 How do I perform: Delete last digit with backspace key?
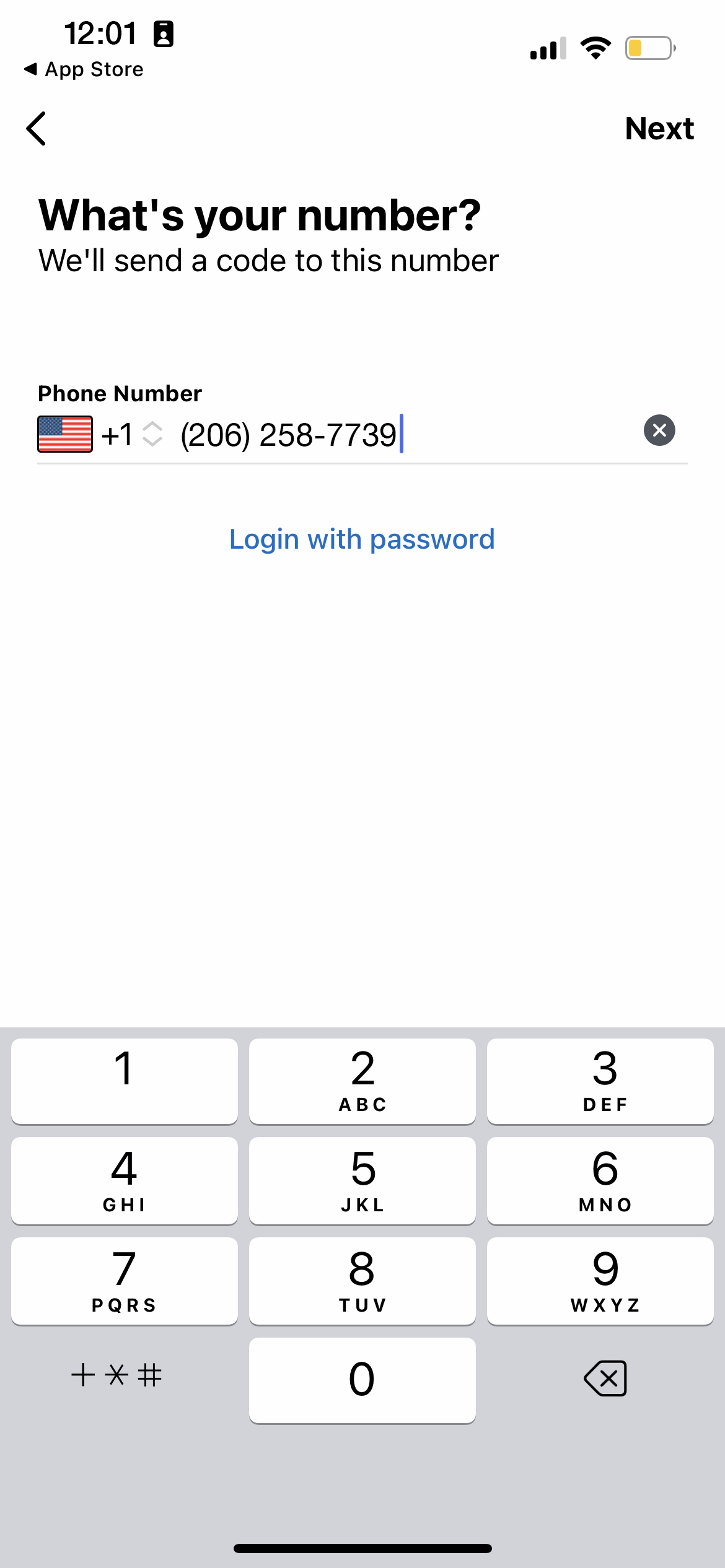tap(605, 1379)
